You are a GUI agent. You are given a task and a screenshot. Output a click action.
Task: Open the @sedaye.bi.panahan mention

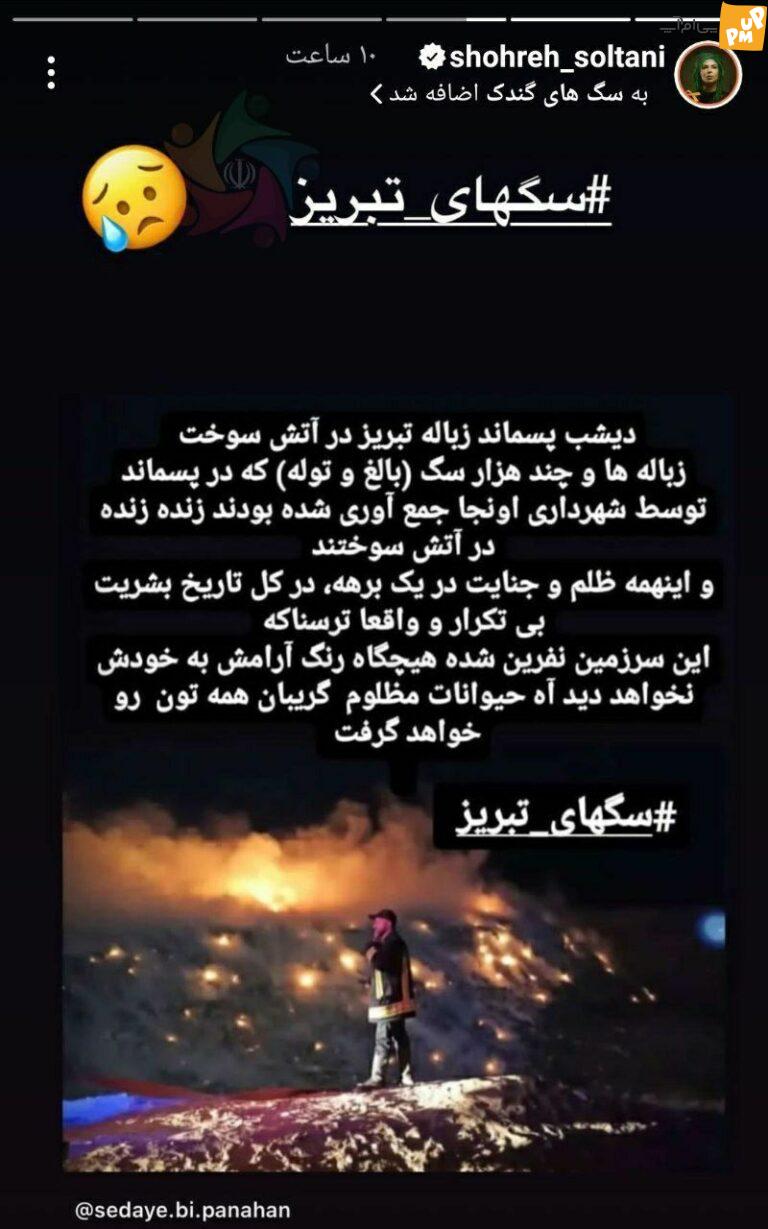pyautogui.click(x=183, y=1210)
